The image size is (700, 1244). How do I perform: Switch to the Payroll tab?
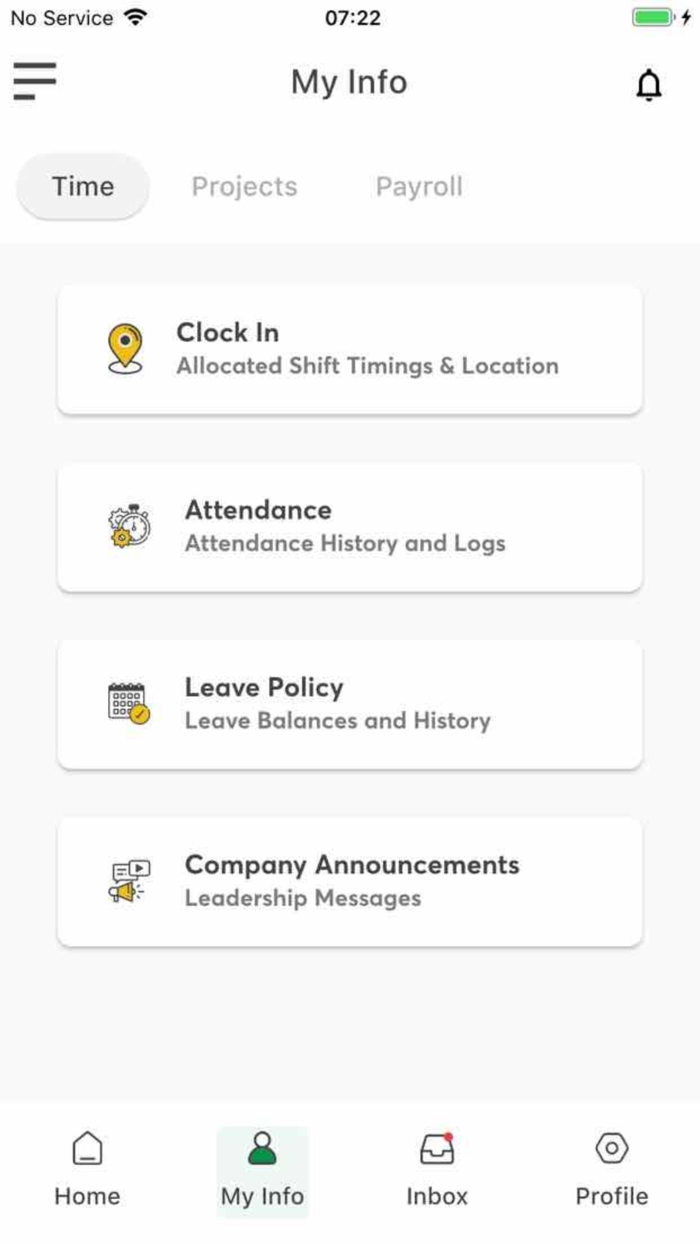tap(419, 187)
